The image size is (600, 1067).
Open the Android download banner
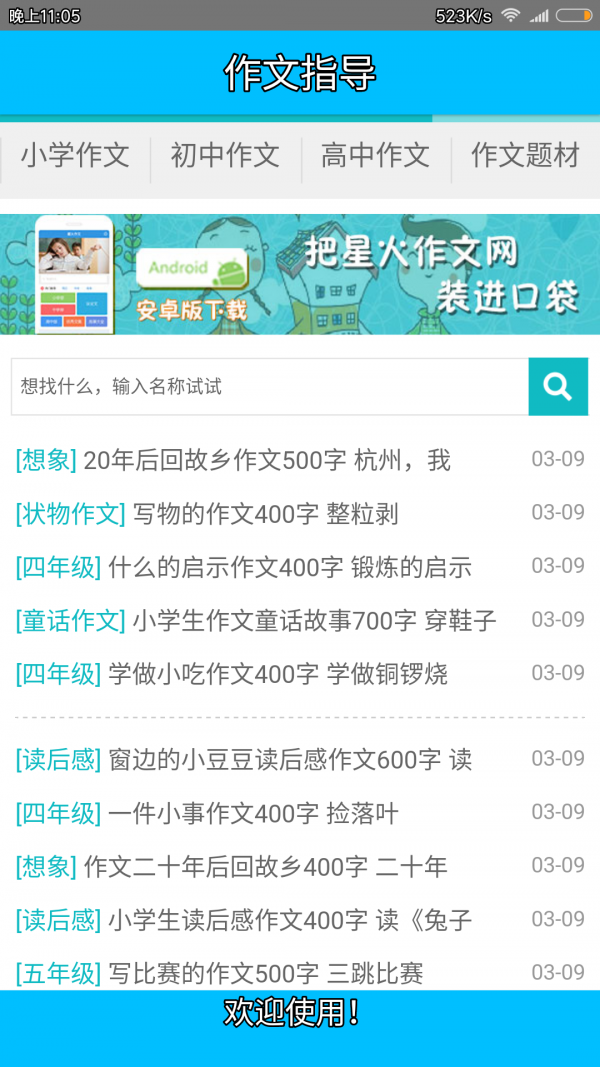(x=300, y=274)
